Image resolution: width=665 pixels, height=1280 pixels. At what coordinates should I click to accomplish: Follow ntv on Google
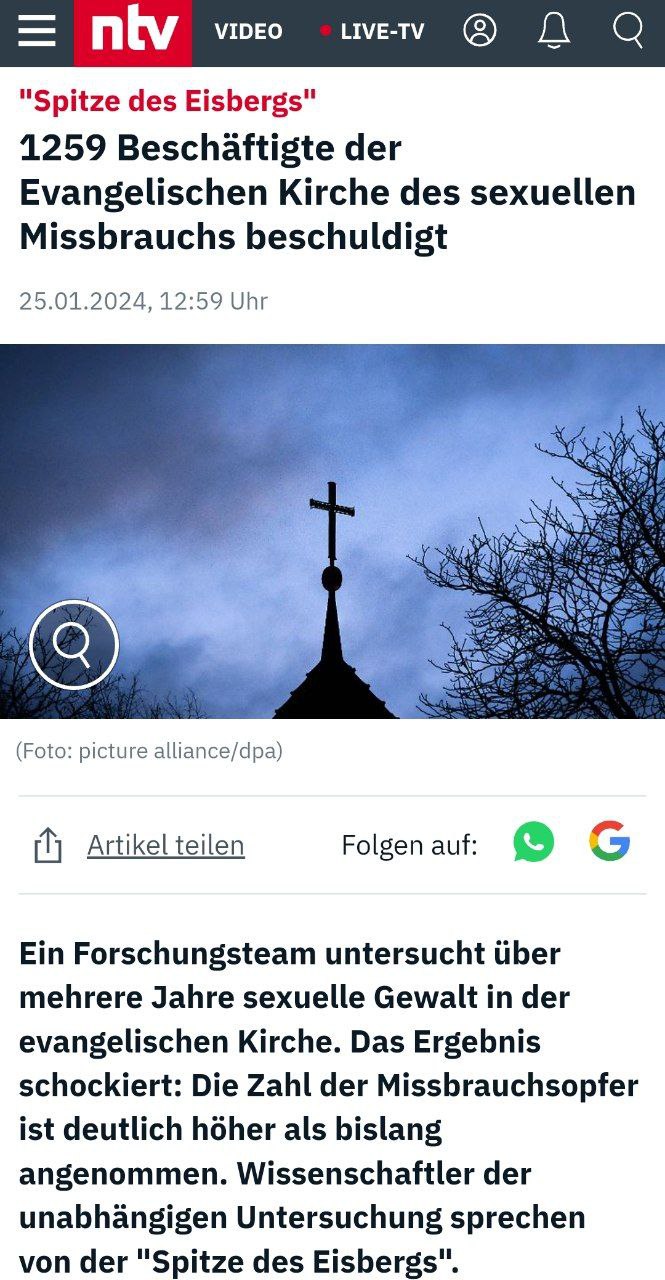coord(609,842)
